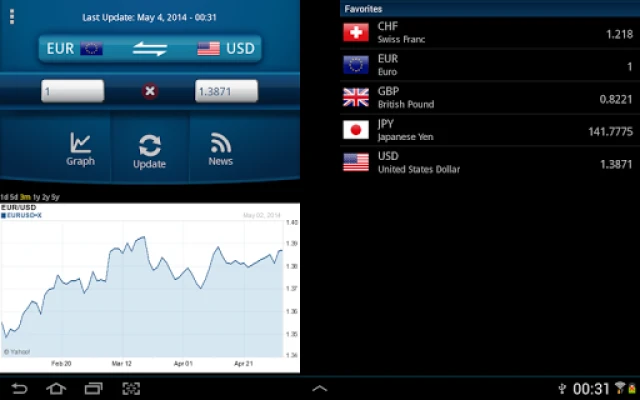Select CHF Swiss Franc in Favorites
Screen dimensions: 640x400
point(488,33)
